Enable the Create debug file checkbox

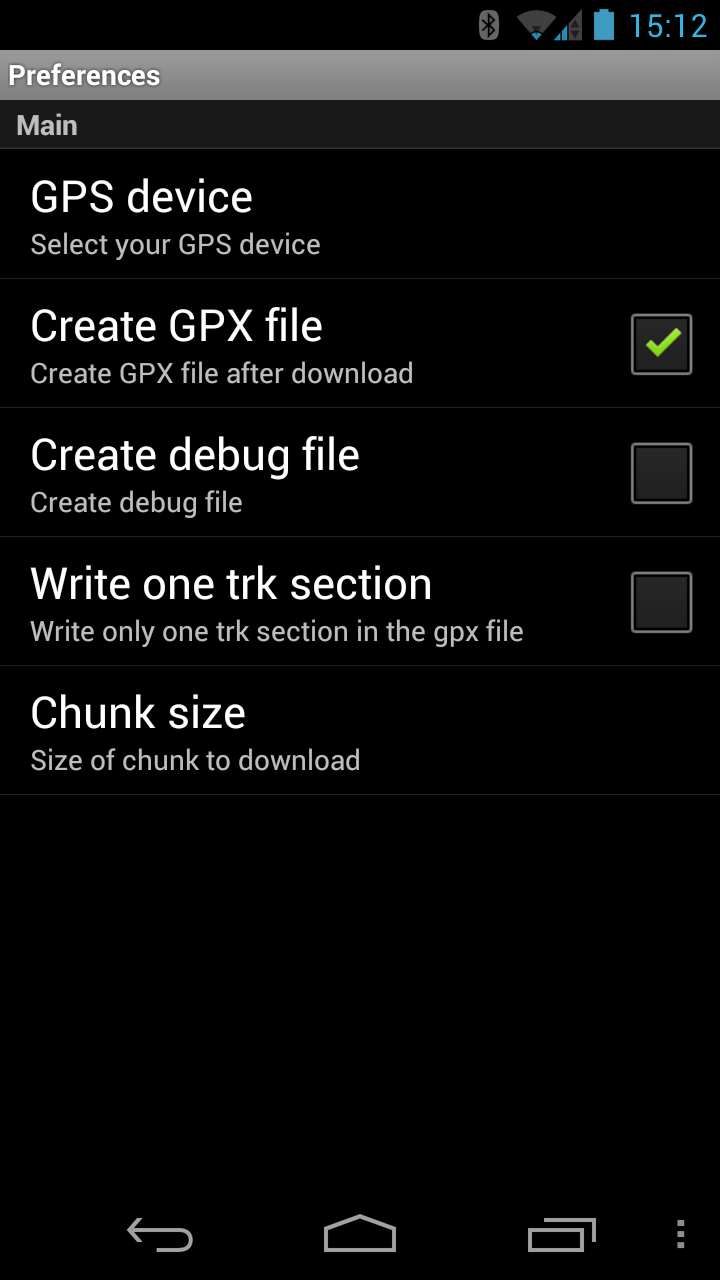pos(661,473)
